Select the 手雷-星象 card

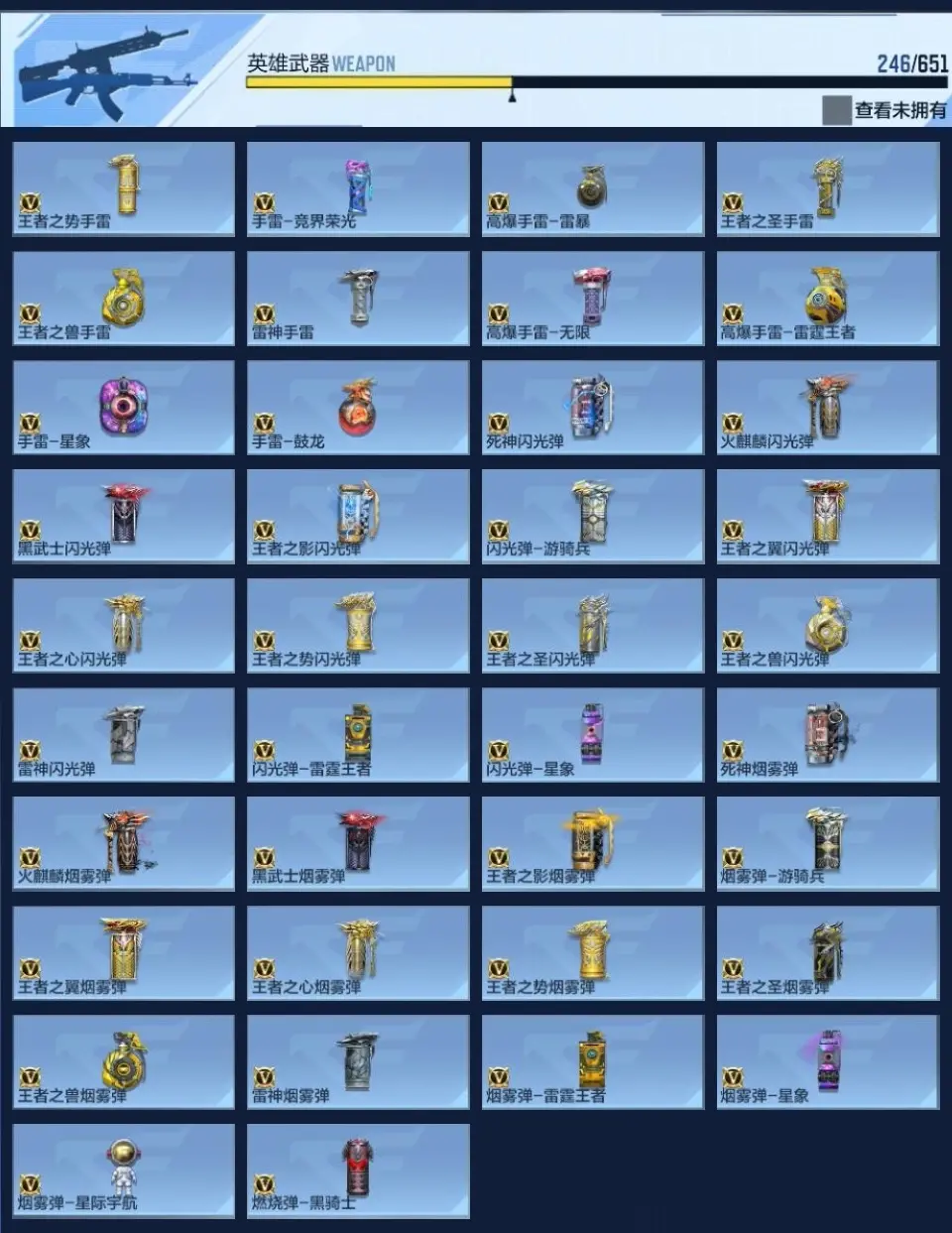tap(124, 407)
